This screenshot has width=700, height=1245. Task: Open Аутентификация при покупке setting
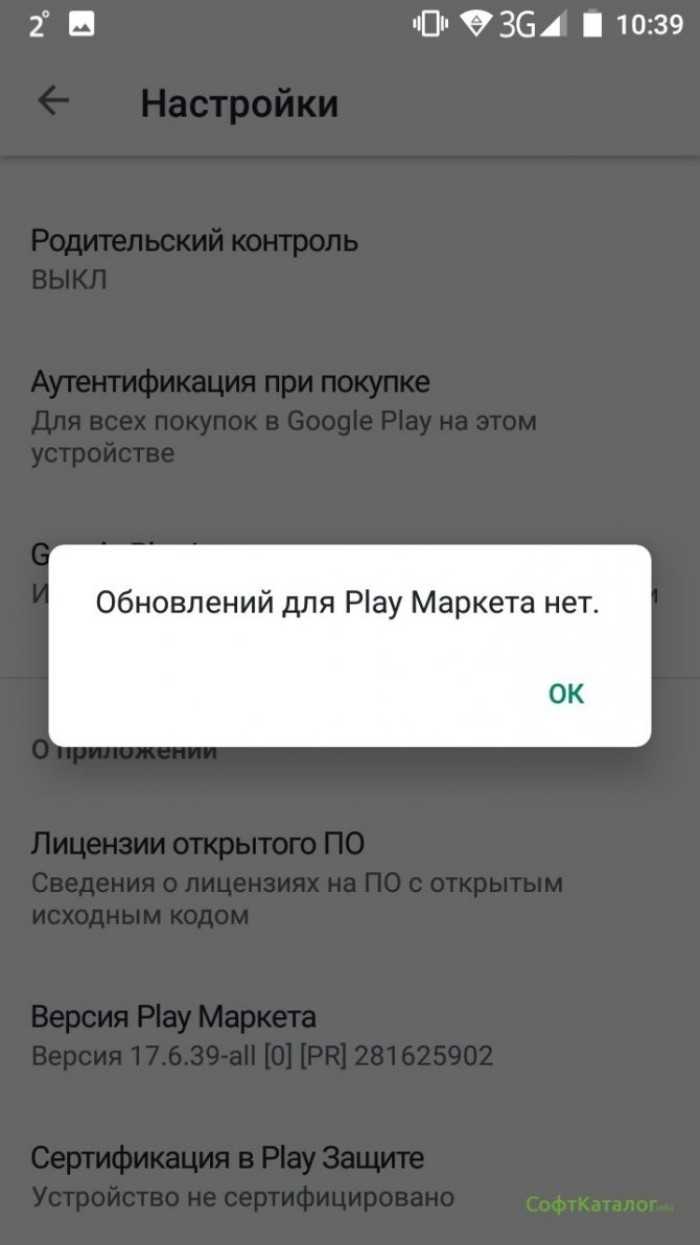[x=350, y=417]
